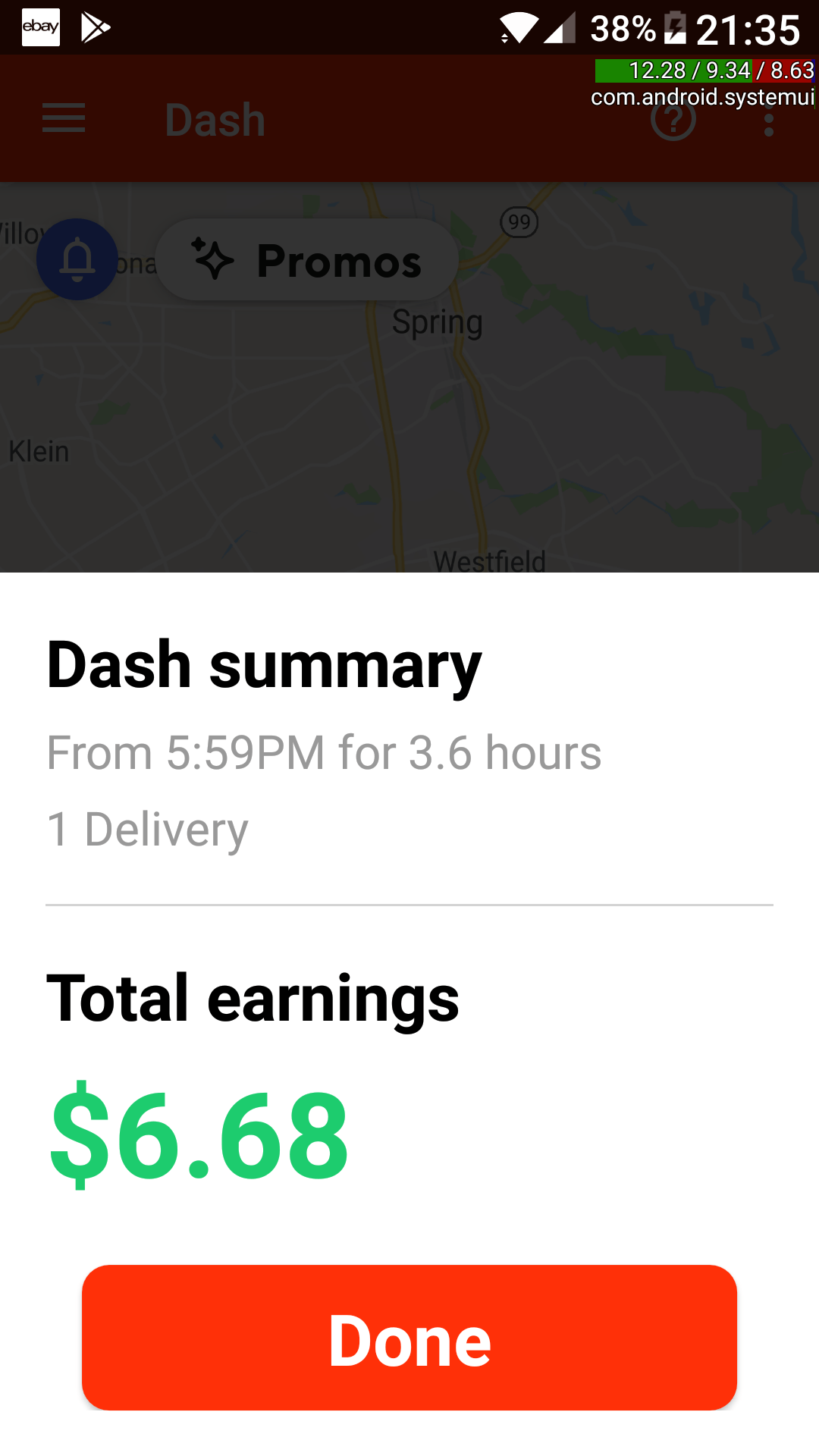This screenshot has width=819, height=1456.
Task: Open the eBay notification icon
Action: point(40,27)
